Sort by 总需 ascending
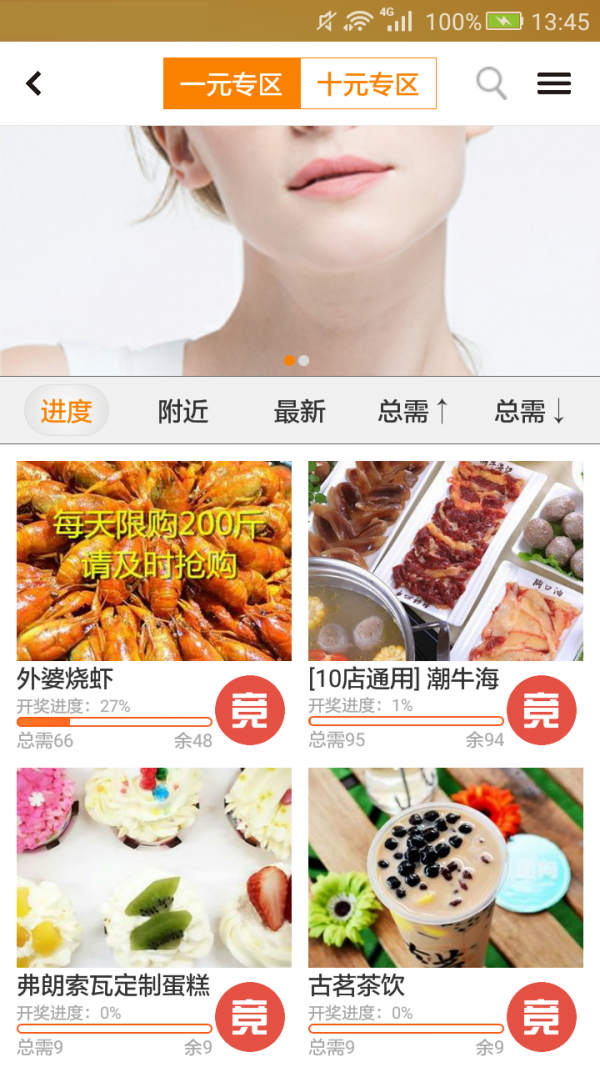Screen dimensions: 600x1067 [x=414, y=410]
